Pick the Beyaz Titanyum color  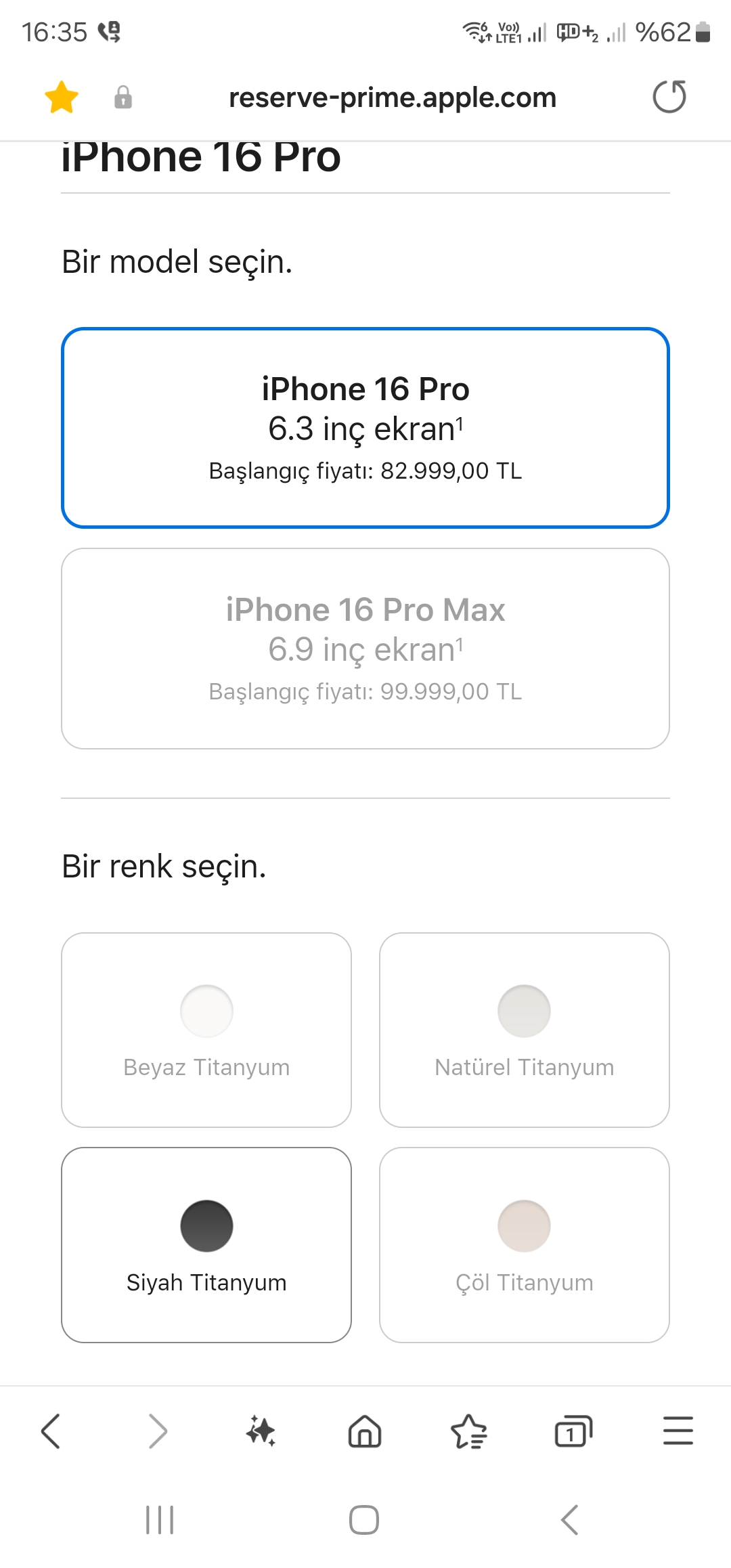(206, 1030)
